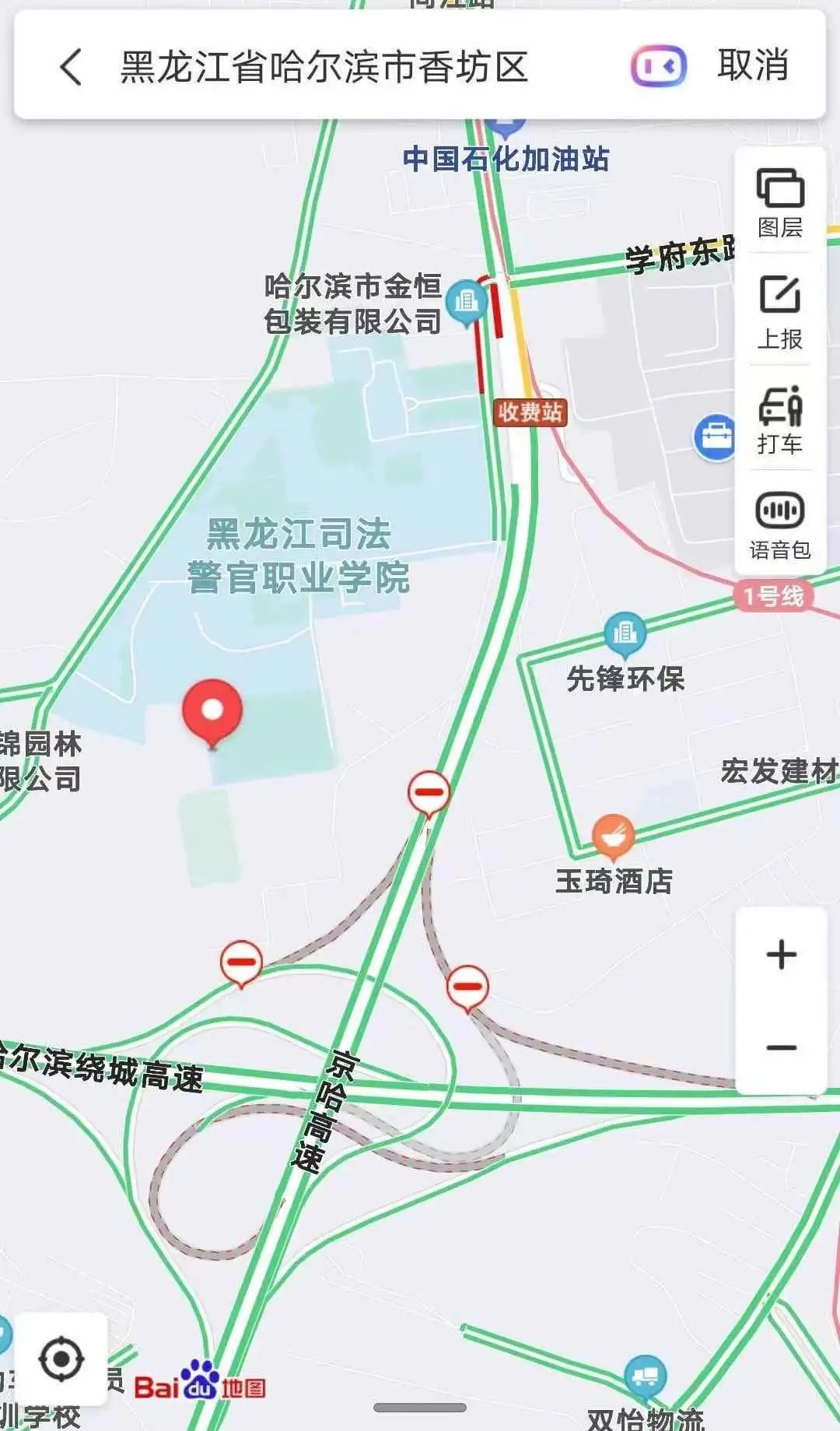
Task: Tap the search field showing 黑龙江省哈尔滨市香坊区
Action: (x=324, y=67)
